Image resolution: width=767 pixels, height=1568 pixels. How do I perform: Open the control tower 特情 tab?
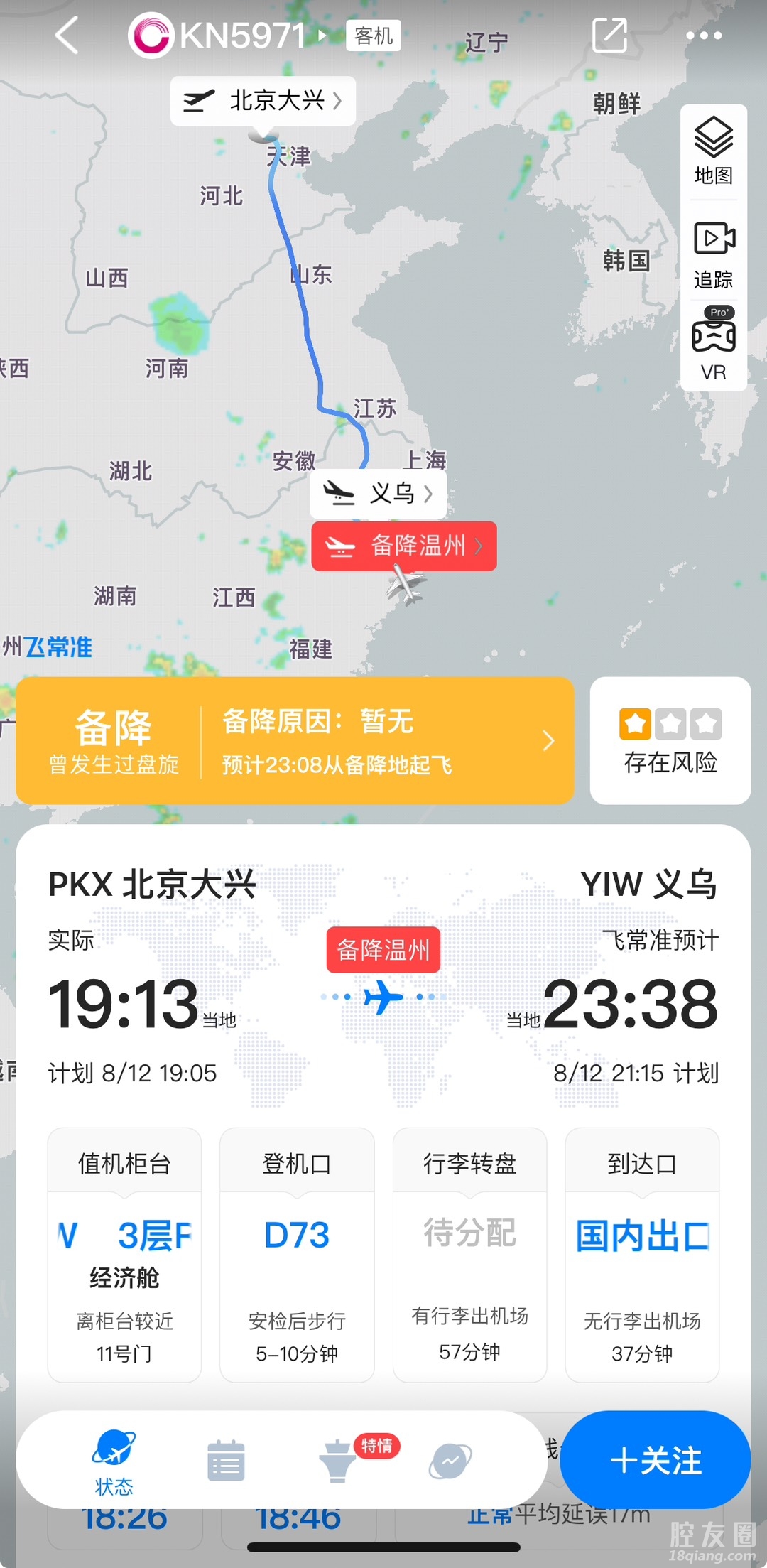tap(338, 1460)
